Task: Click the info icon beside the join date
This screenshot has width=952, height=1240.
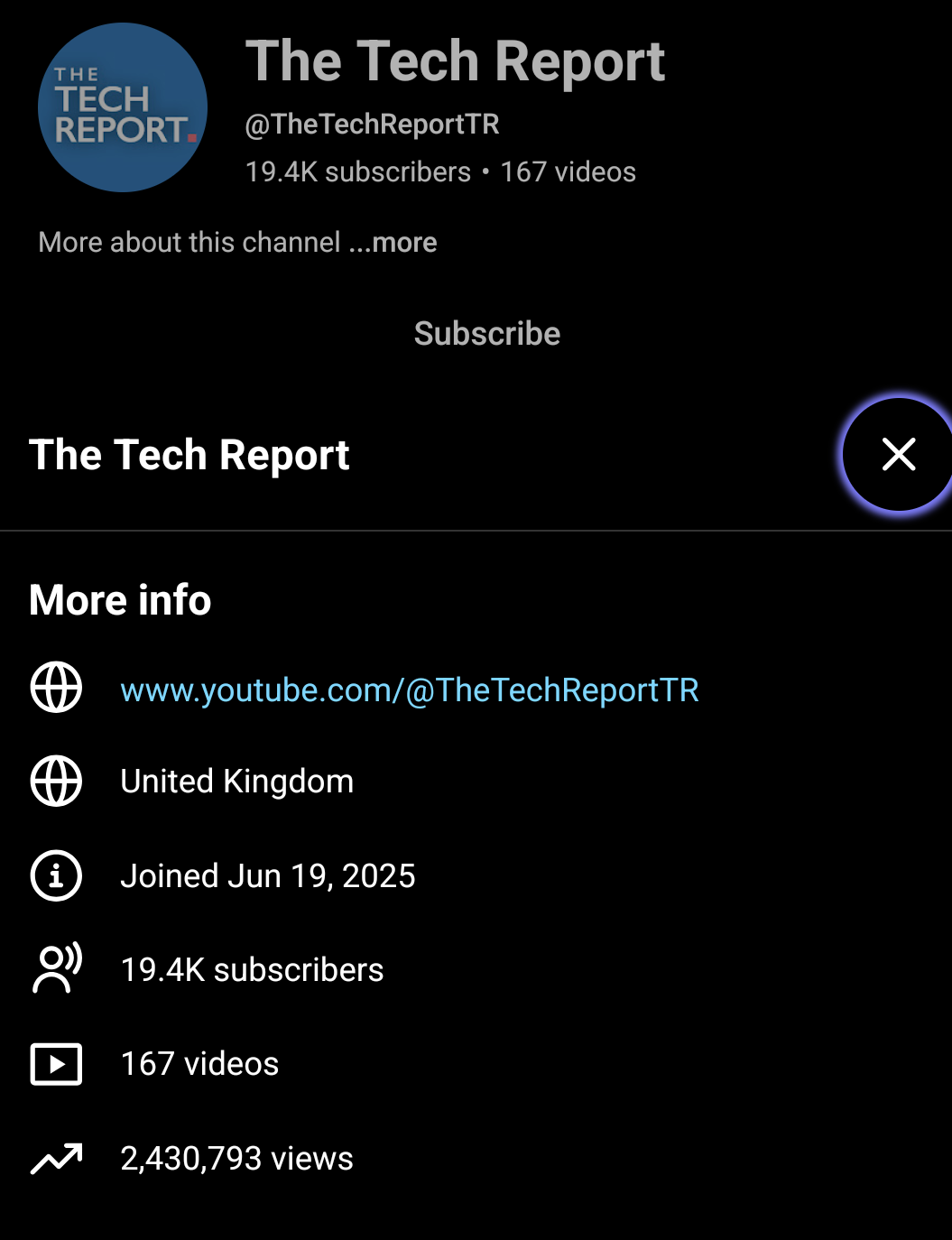Action: point(56,875)
